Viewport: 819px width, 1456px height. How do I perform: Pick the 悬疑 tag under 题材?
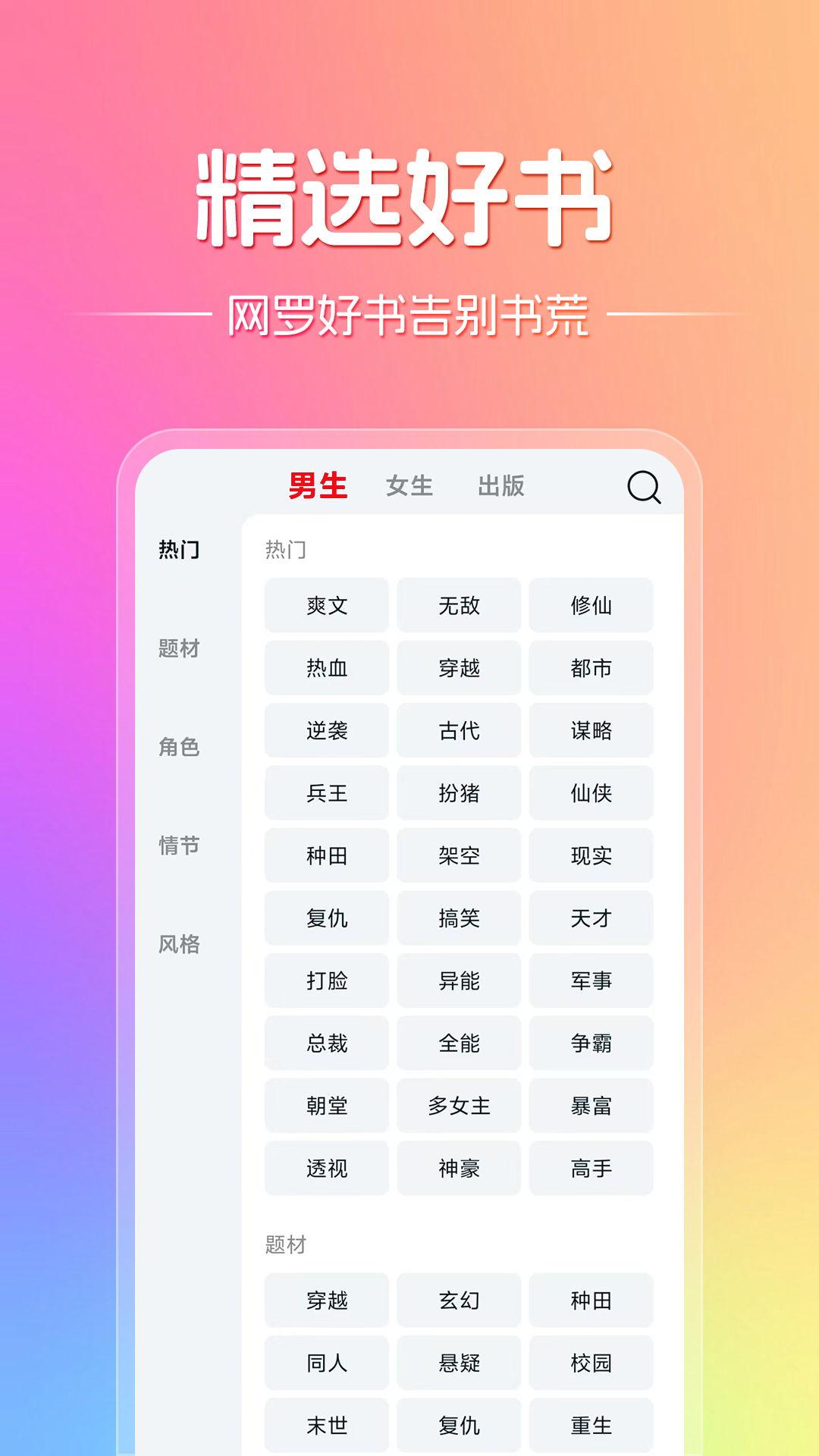click(460, 1362)
